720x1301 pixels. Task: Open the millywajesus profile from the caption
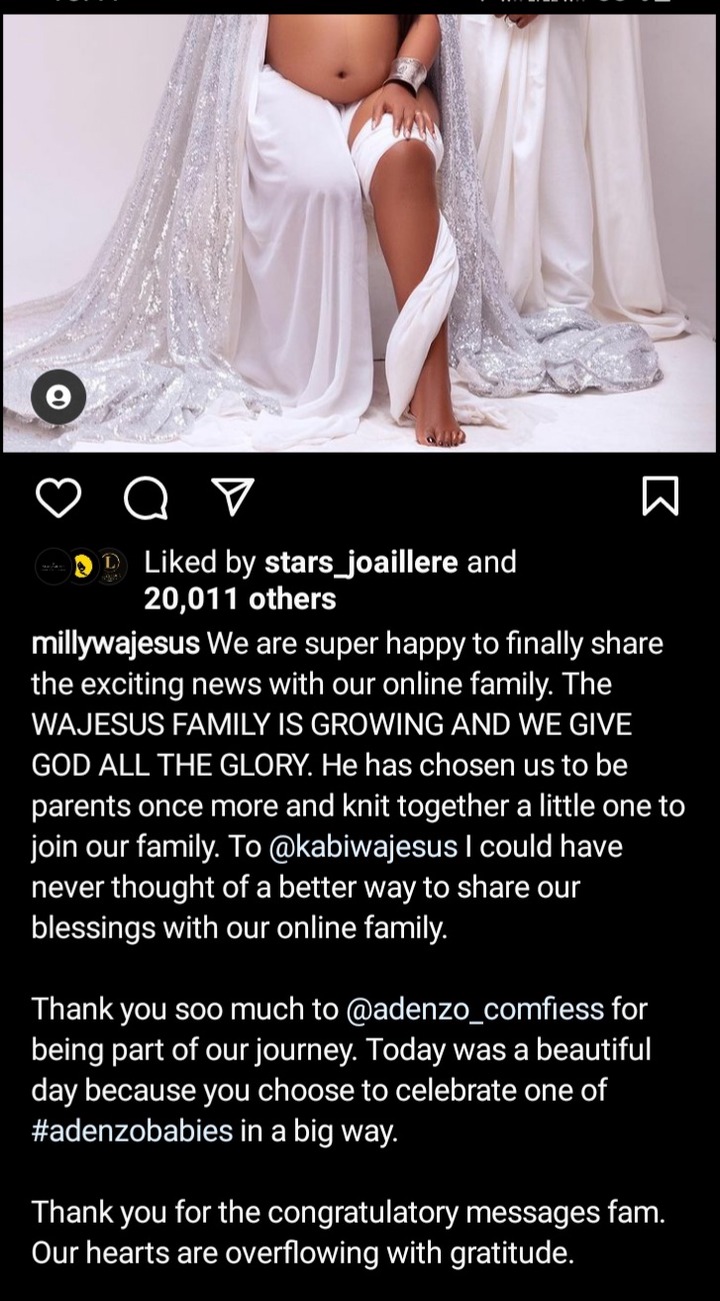point(117,644)
